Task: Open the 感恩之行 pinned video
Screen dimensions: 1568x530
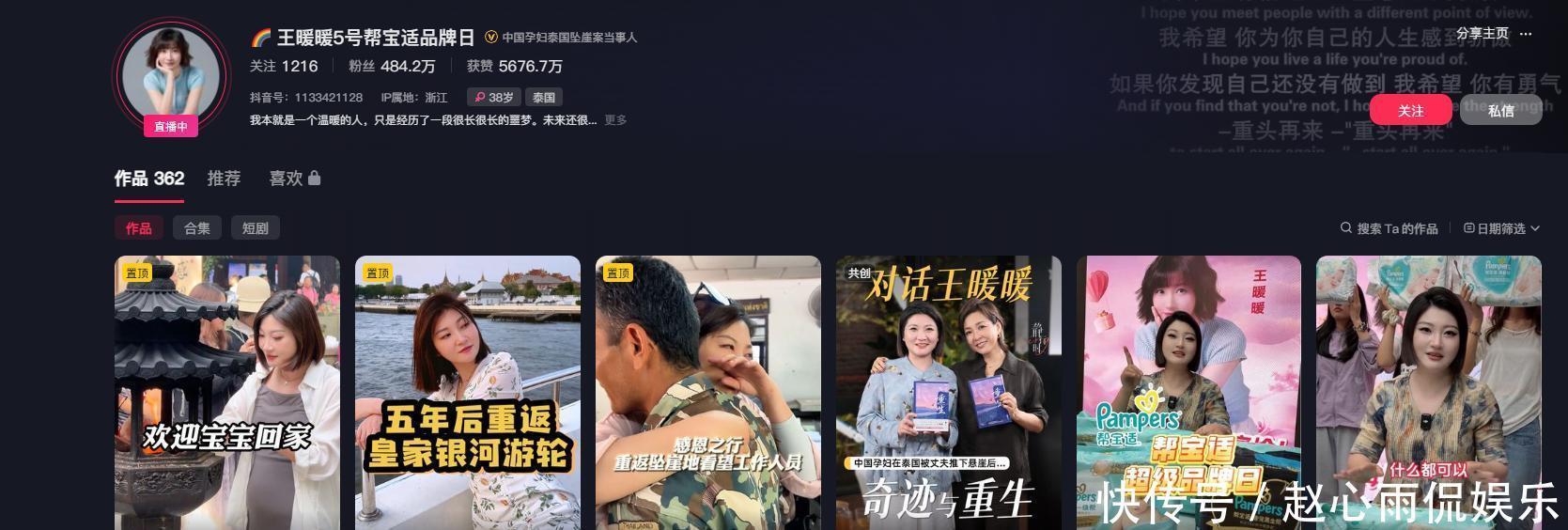Action: [708, 395]
